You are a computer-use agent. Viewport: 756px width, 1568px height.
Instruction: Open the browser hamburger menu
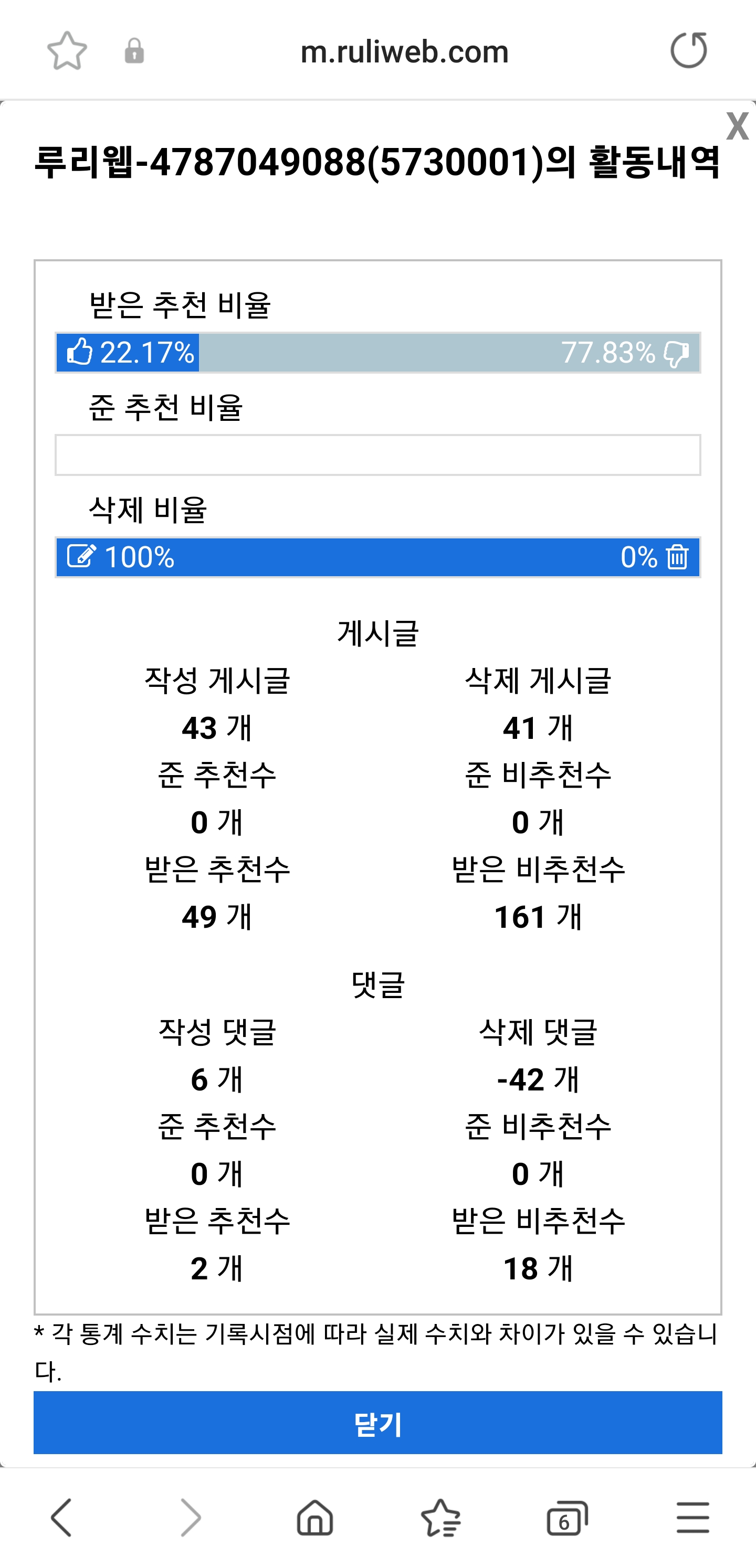tap(693, 1518)
